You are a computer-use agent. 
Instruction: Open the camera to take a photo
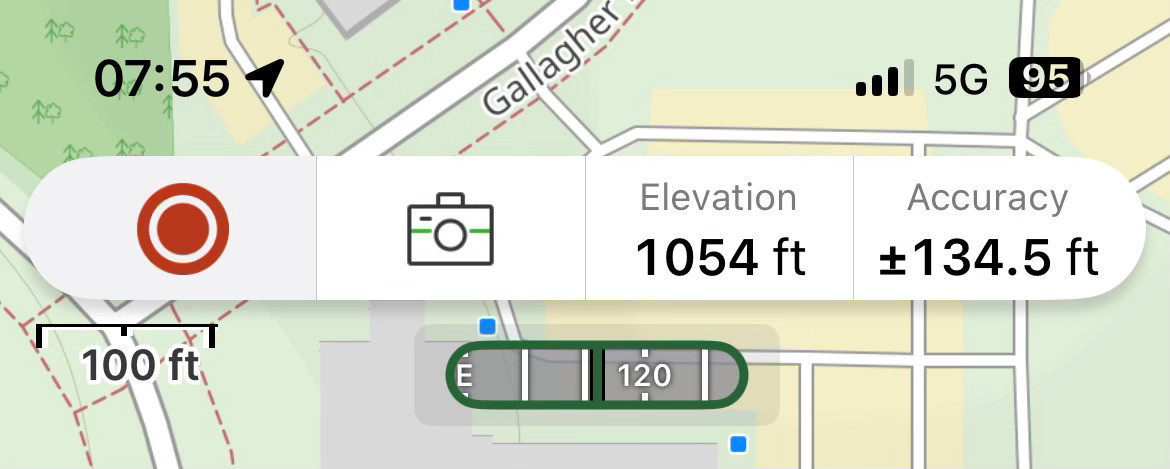pyautogui.click(x=450, y=230)
